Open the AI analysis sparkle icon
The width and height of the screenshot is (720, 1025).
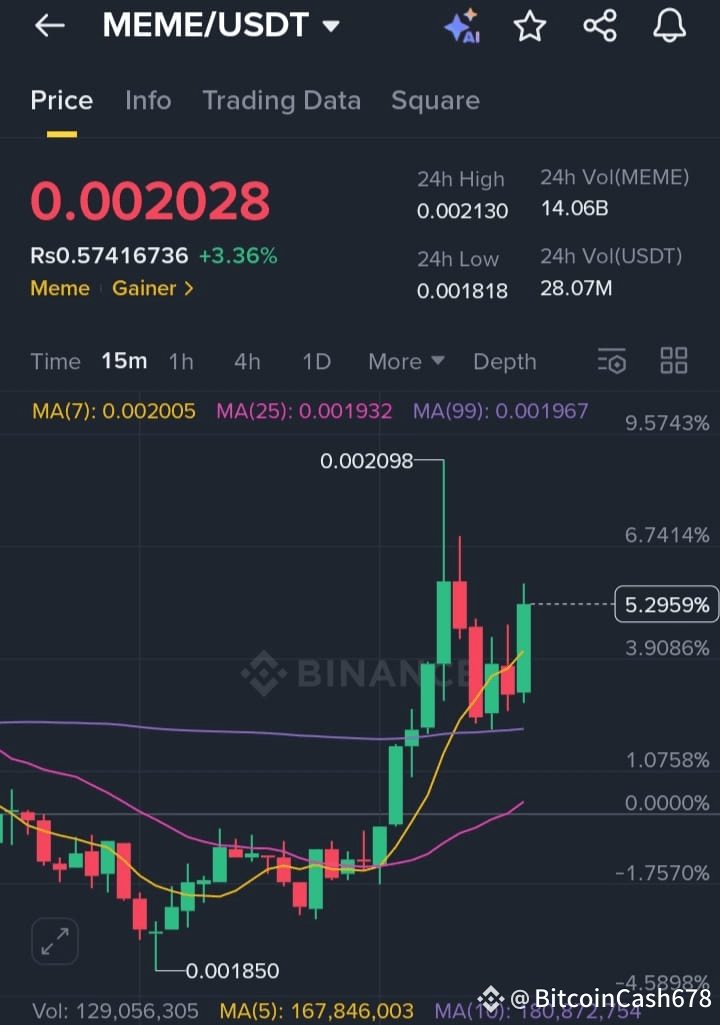pyautogui.click(x=462, y=27)
